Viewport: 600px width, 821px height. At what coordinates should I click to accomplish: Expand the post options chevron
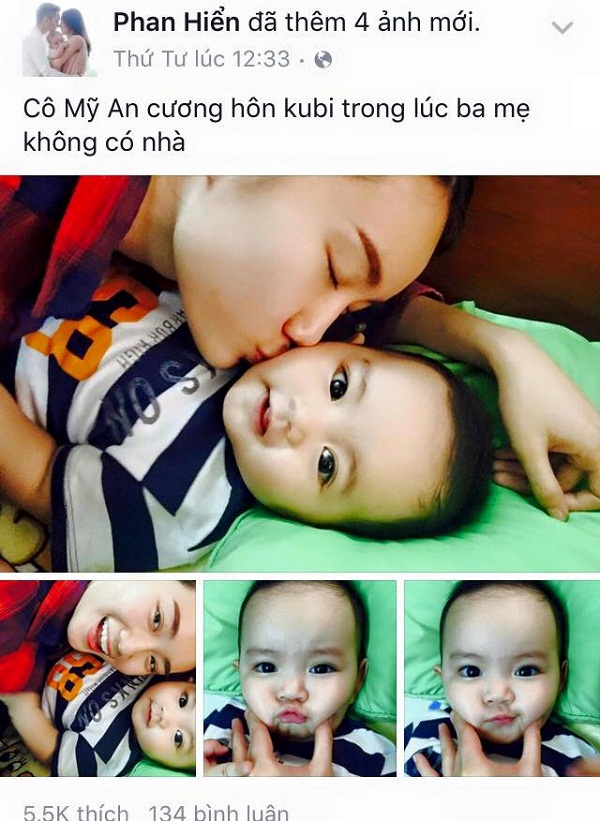click(x=563, y=28)
